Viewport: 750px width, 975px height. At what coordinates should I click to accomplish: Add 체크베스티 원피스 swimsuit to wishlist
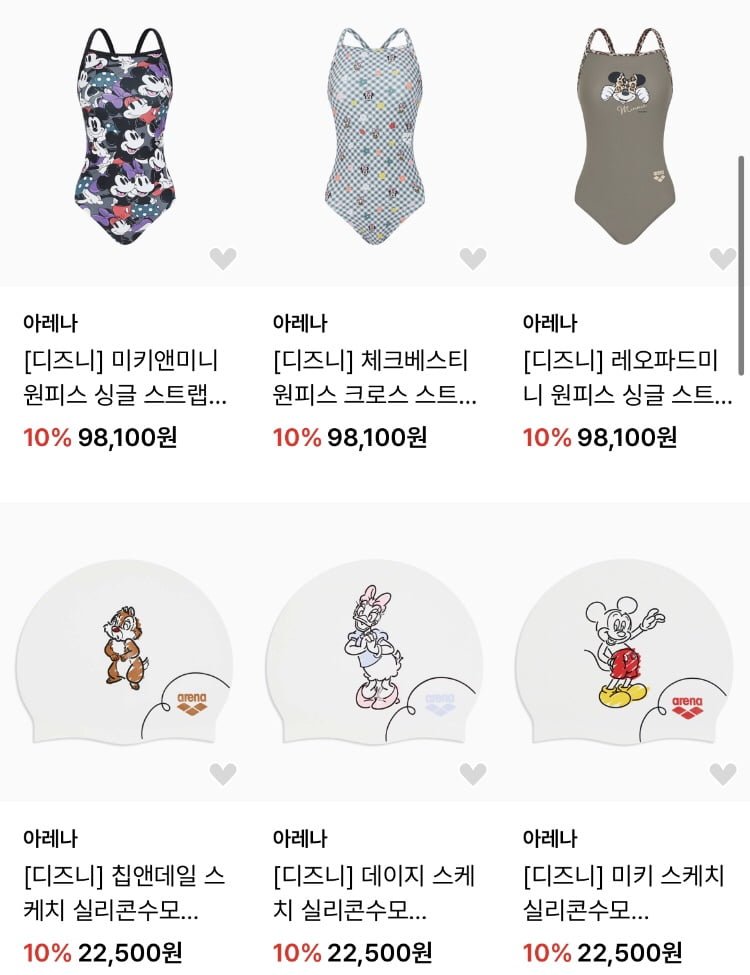coord(472,259)
